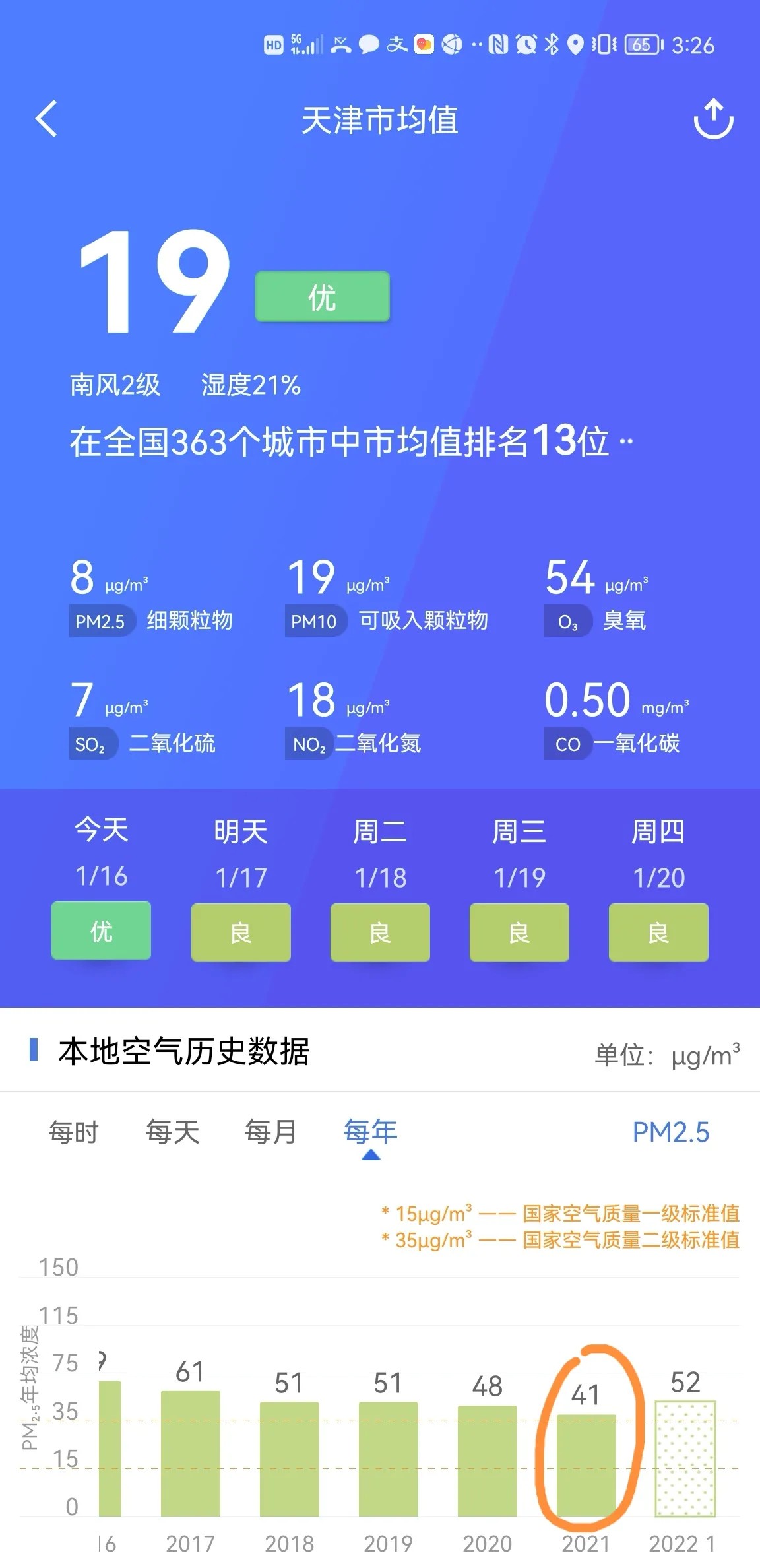Switch history data to 每时 tab

[x=73, y=1132]
